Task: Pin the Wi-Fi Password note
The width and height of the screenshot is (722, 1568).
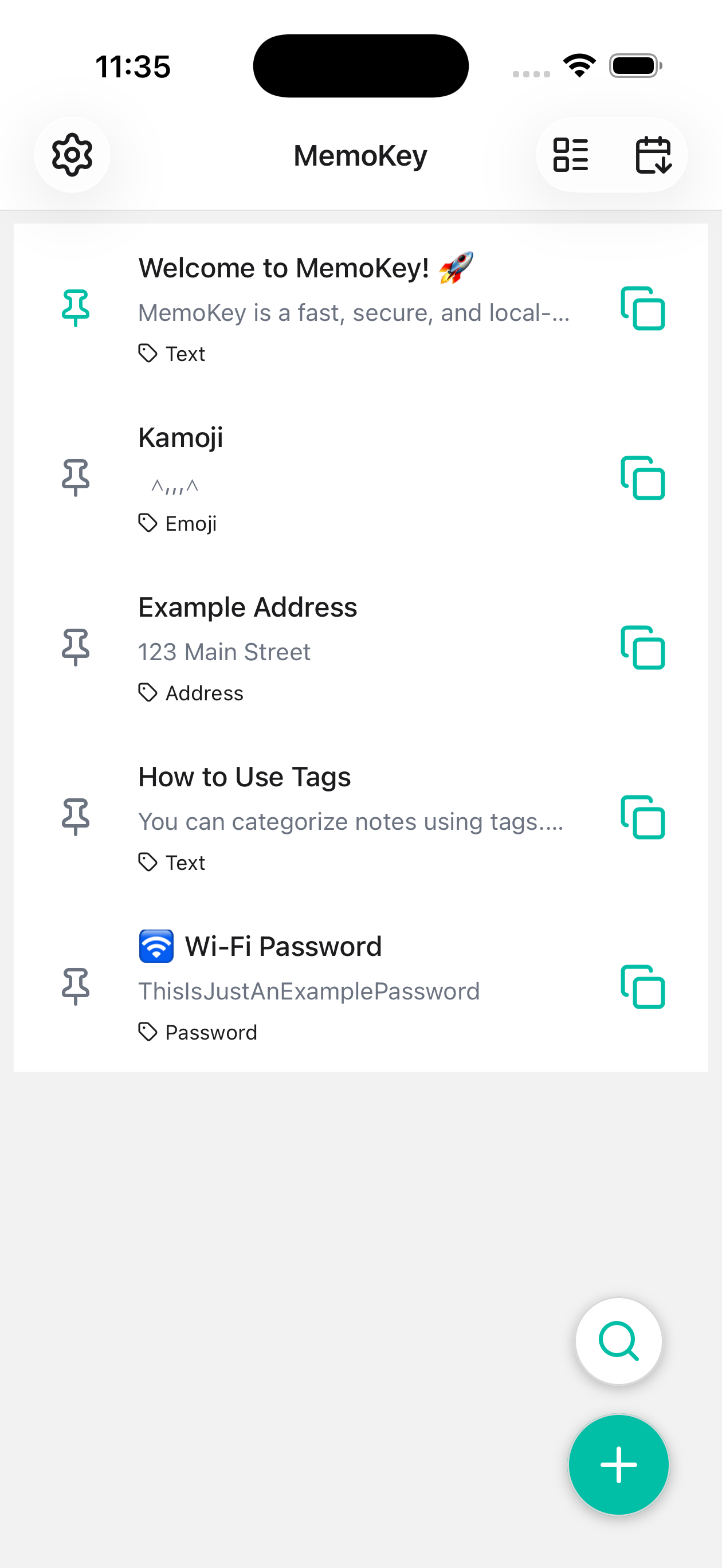Action: (76, 987)
